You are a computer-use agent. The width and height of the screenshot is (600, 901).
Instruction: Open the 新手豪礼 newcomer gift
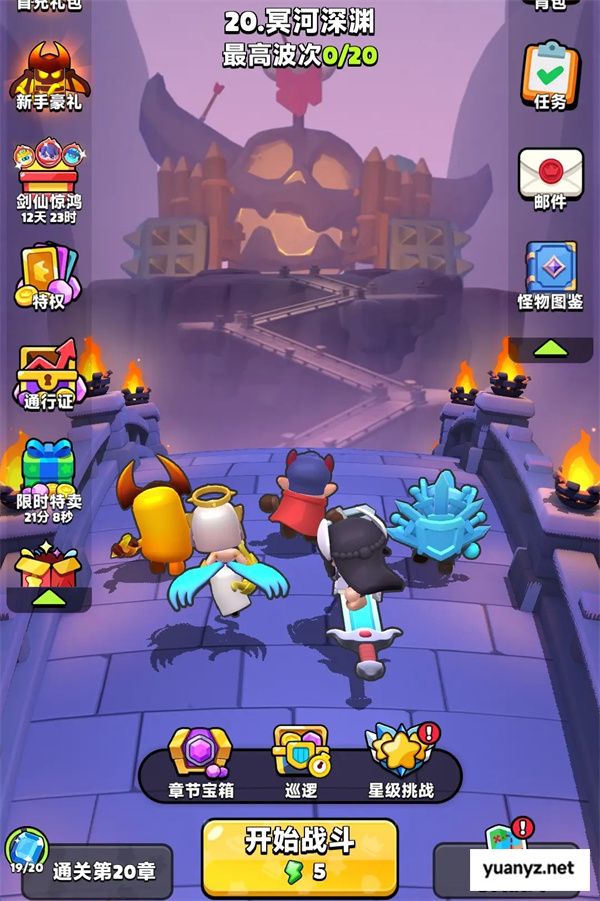click(x=48, y=74)
